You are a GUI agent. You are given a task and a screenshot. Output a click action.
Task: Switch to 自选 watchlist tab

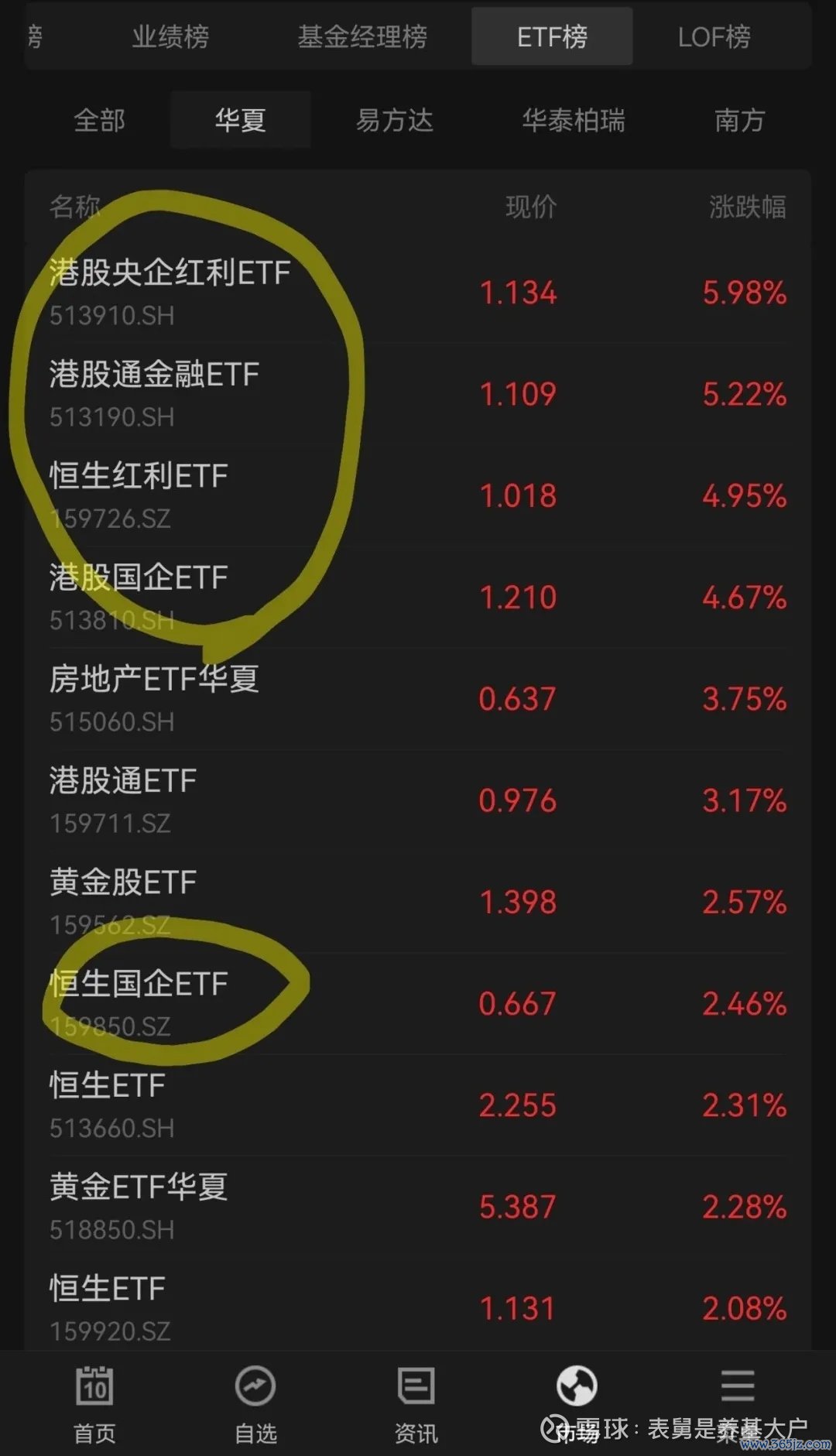[x=255, y=1405]
